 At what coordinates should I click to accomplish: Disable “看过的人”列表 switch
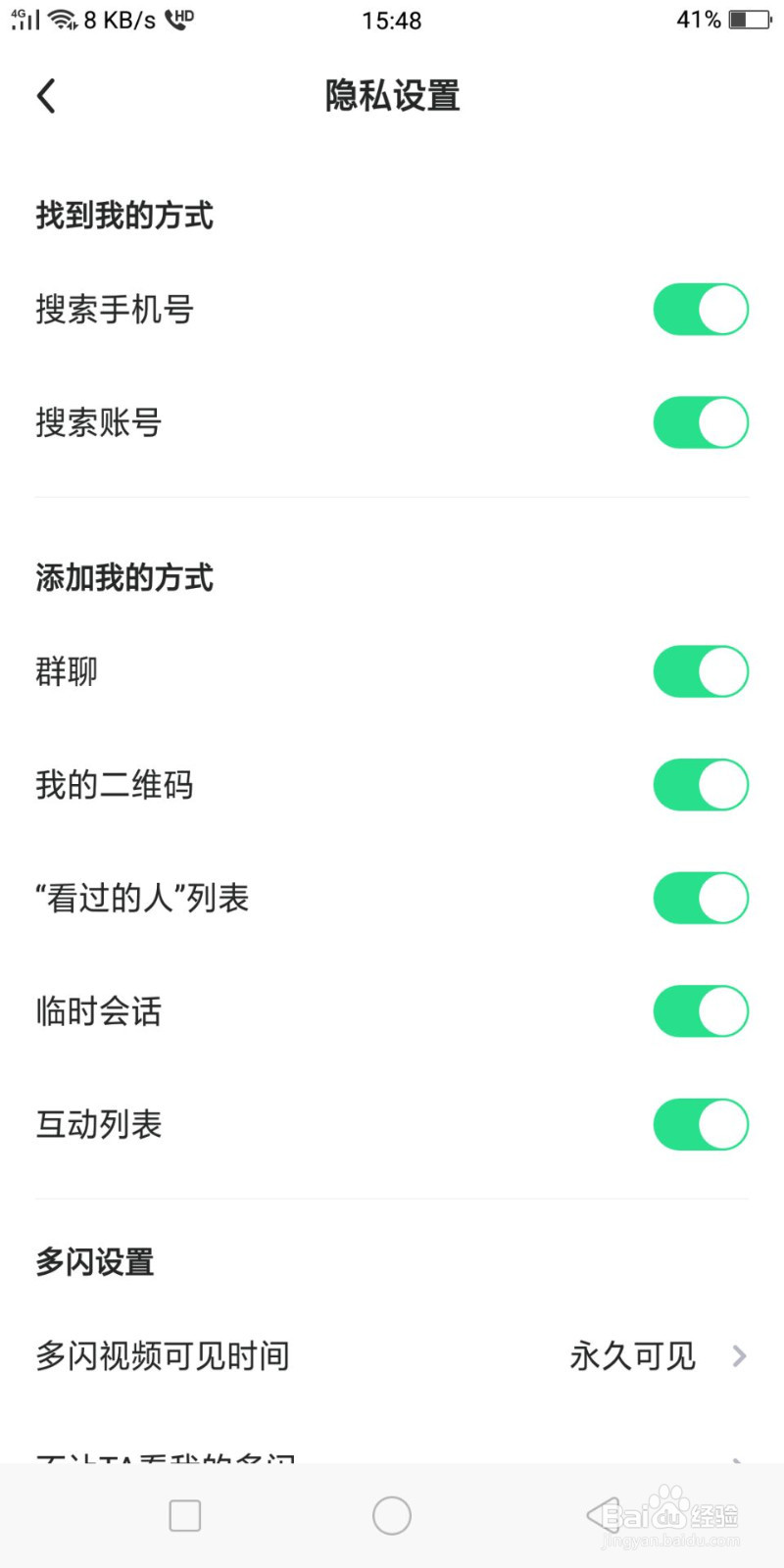701,898
